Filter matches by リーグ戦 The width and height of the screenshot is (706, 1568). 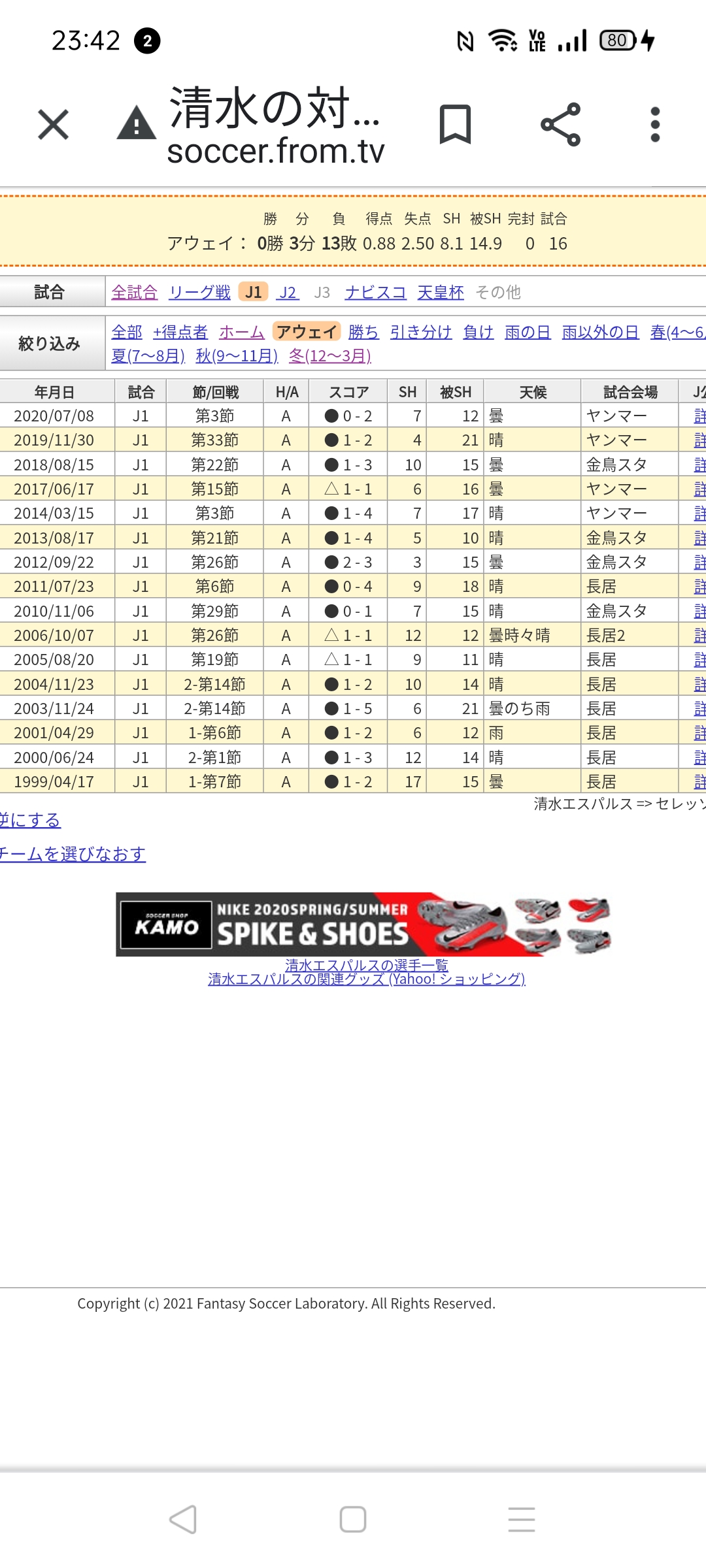point(199,292)
